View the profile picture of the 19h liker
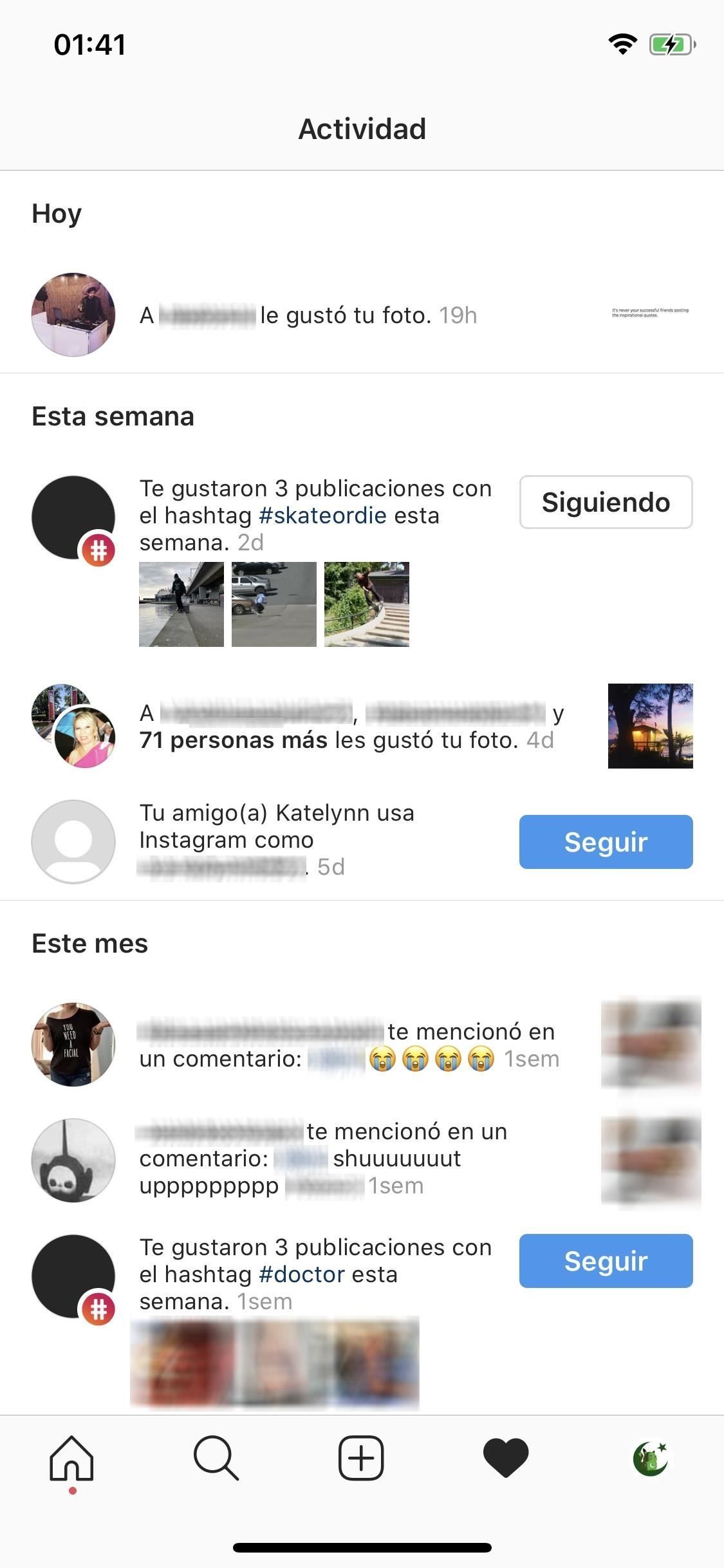Viewport: 724px width, 1568px height. coord(73,315)
